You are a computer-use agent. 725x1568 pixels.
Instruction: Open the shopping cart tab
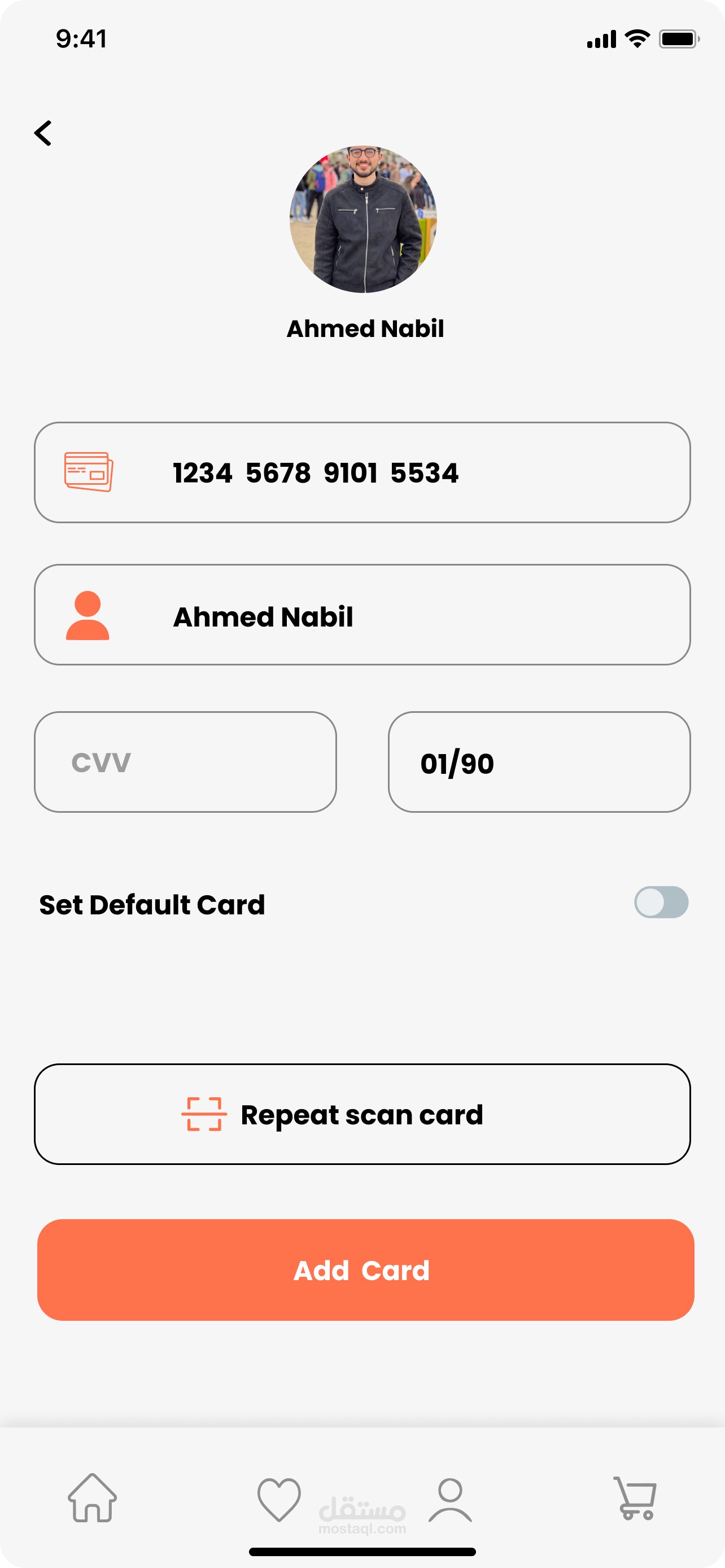(x=635, y=1497)
